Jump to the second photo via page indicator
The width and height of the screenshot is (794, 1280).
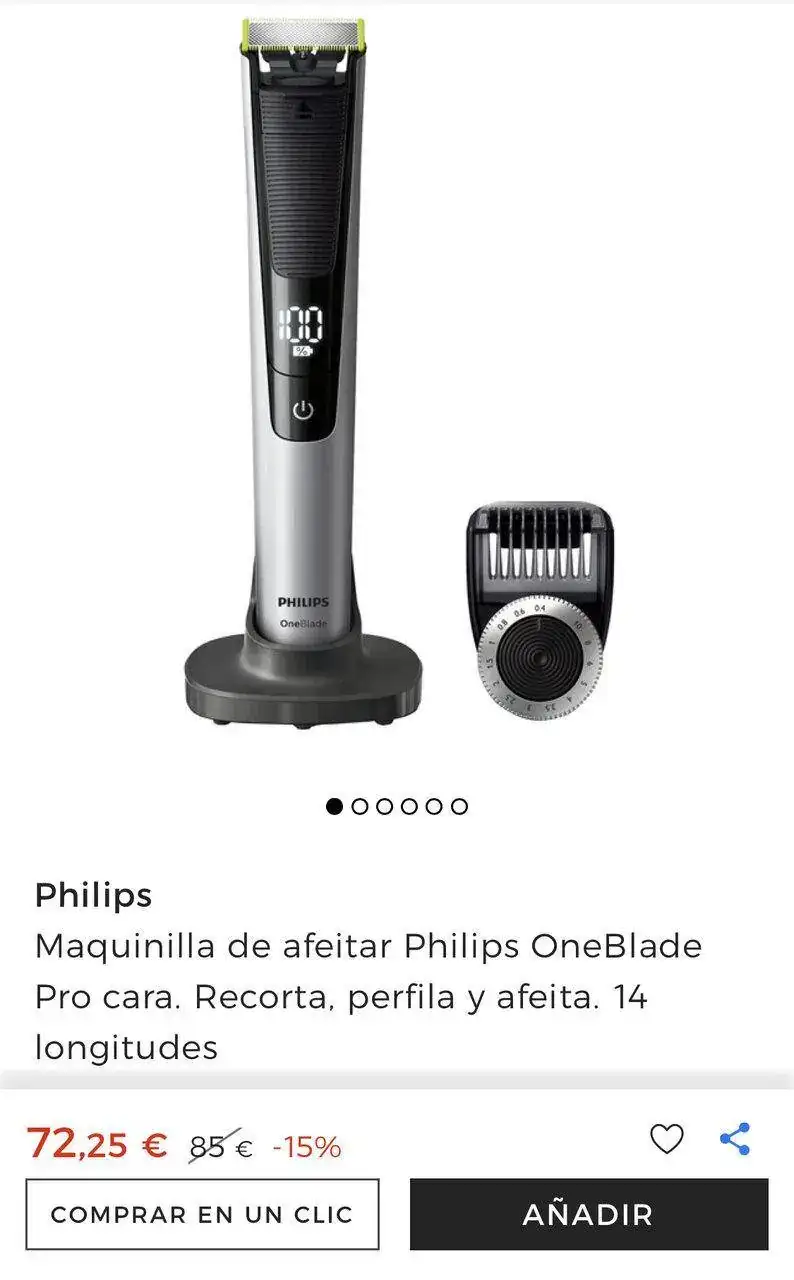point(359,806)
